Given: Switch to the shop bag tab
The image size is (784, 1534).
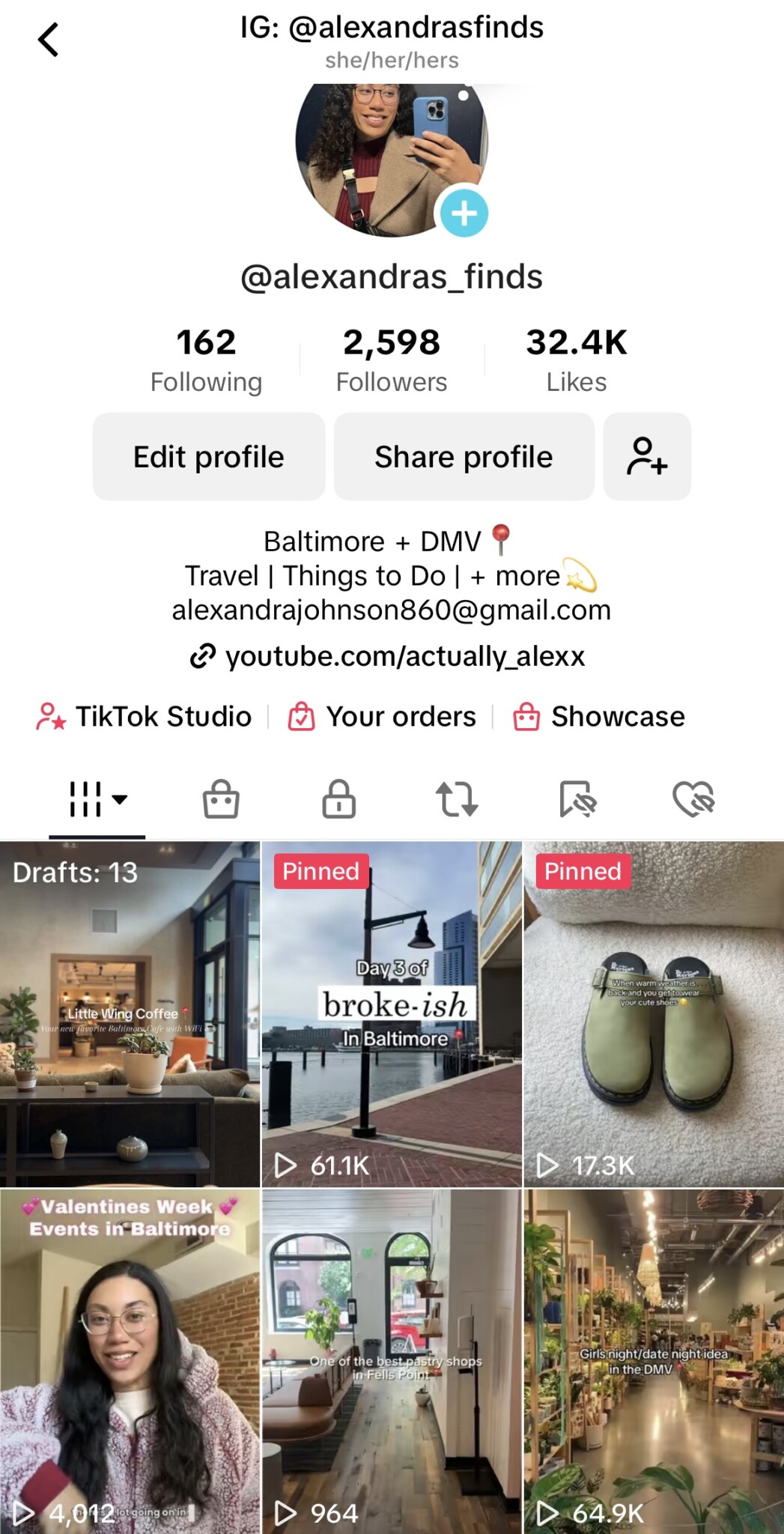Looking at the screenshot, I should pos(221,799).
